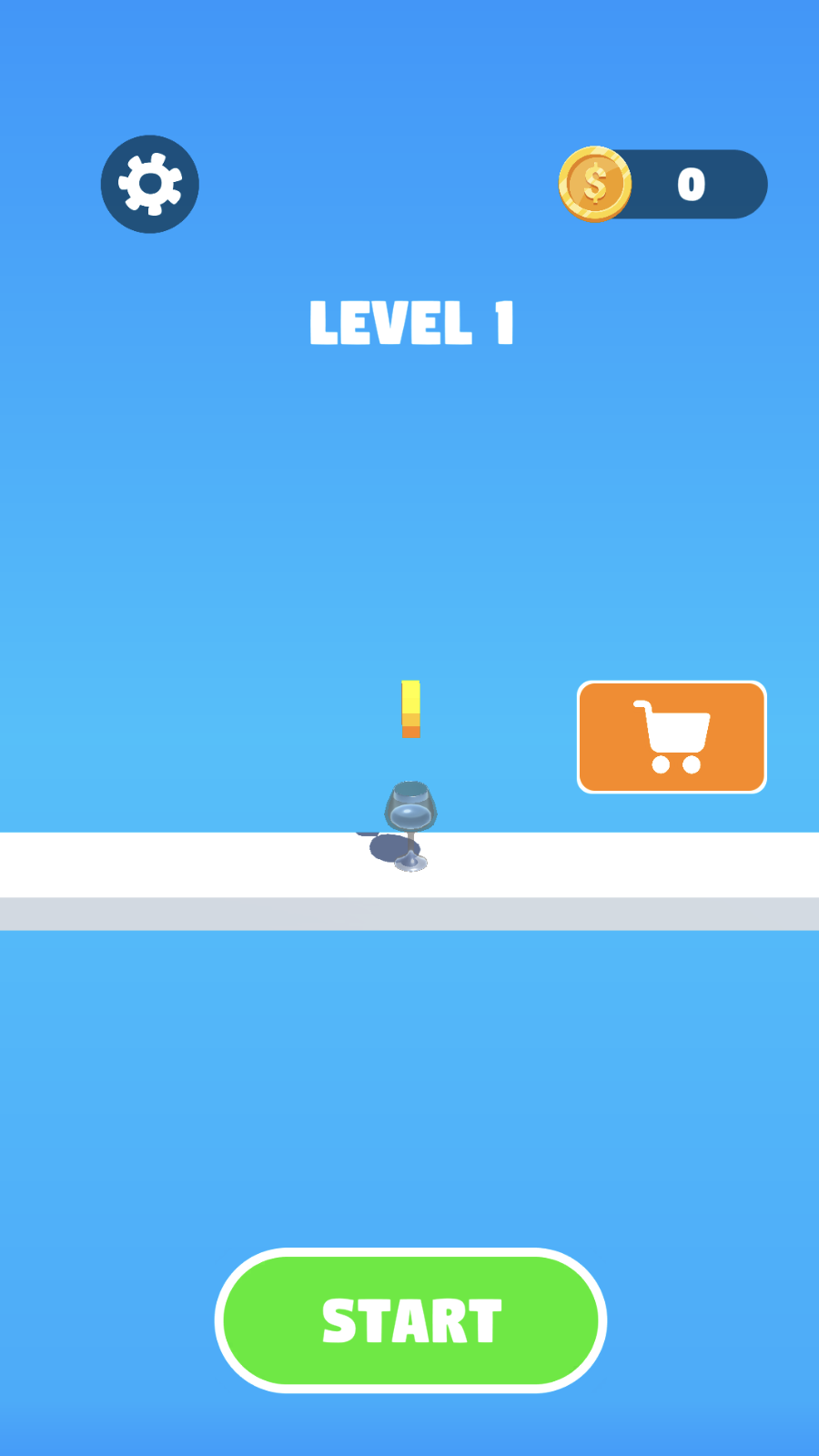Open the shop cart button
This screenshot has width=819, height=1456.
pyautogui.click(x=672, y=737)
